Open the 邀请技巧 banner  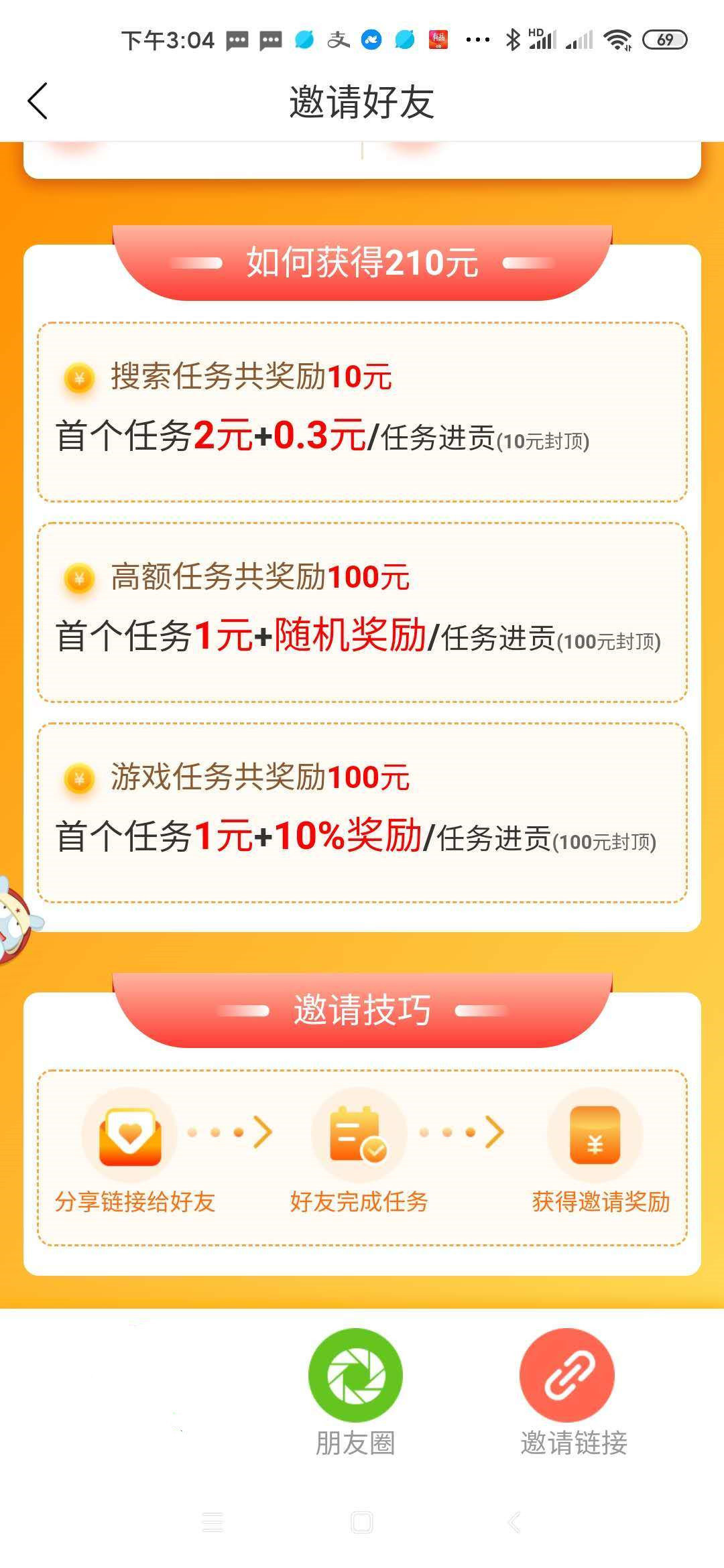362,1010
